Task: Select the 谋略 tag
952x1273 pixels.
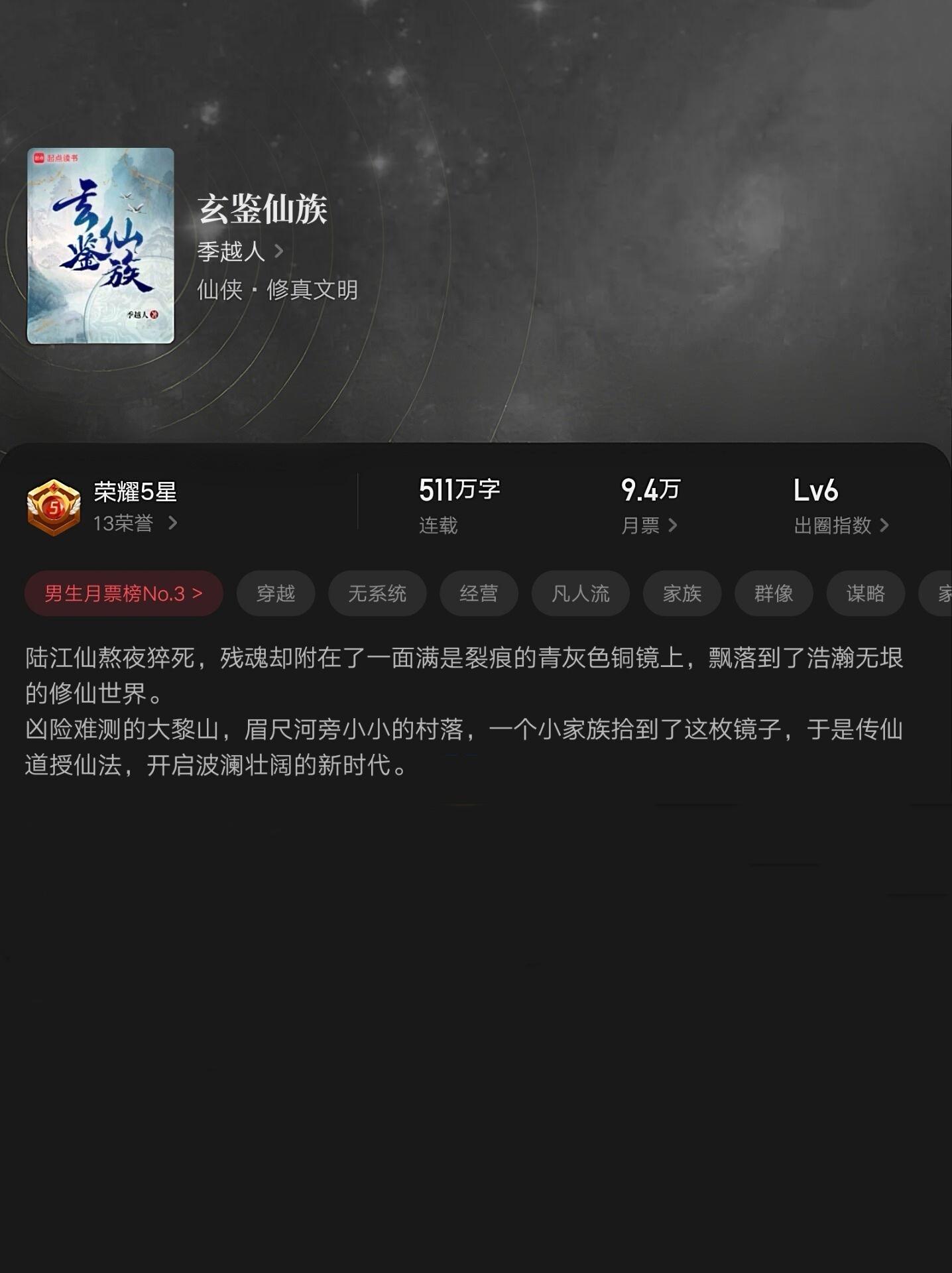Action: pos(864,594)
